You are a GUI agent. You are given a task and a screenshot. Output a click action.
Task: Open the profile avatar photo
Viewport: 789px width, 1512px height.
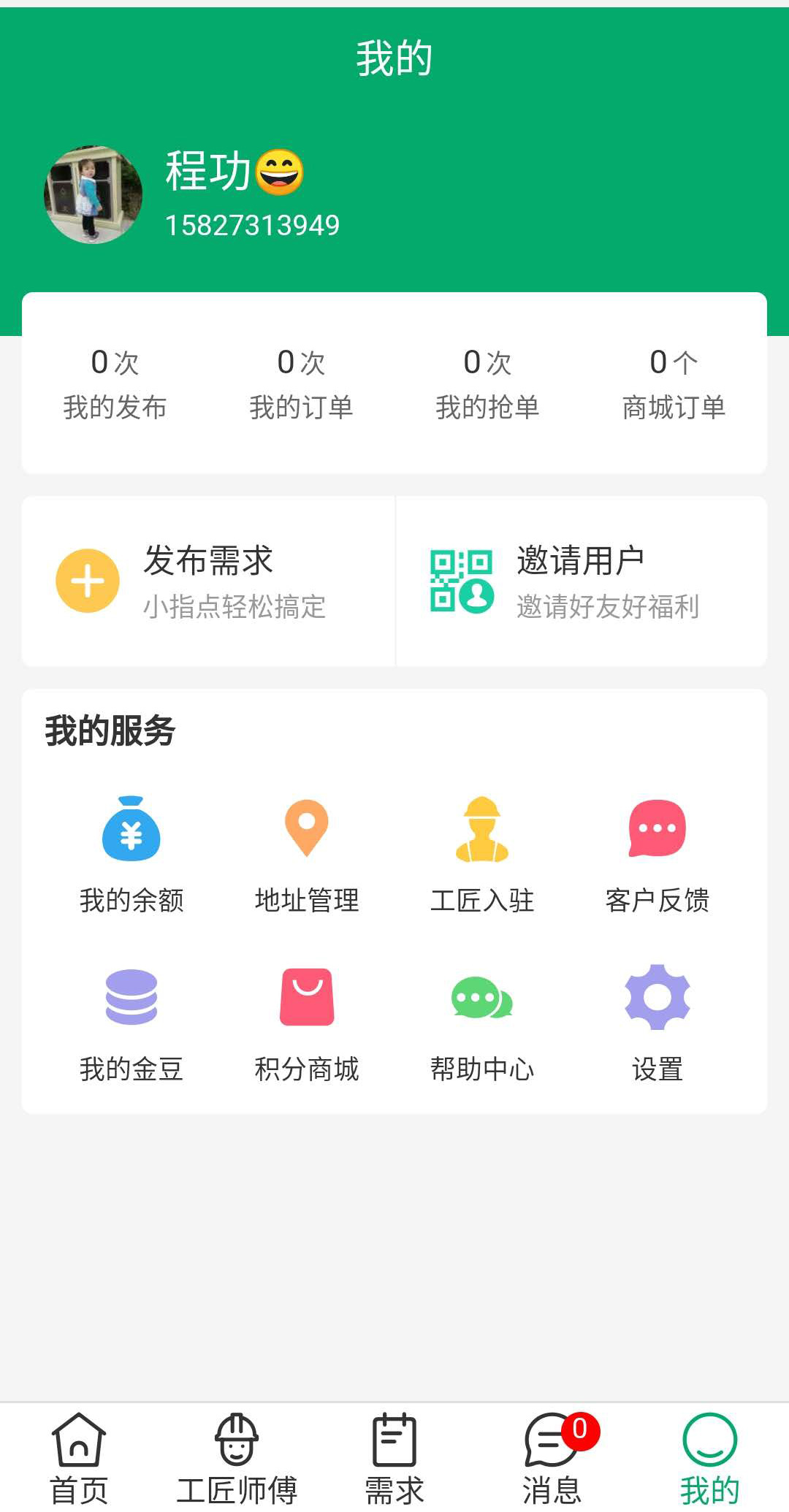(x=93, y=194)
